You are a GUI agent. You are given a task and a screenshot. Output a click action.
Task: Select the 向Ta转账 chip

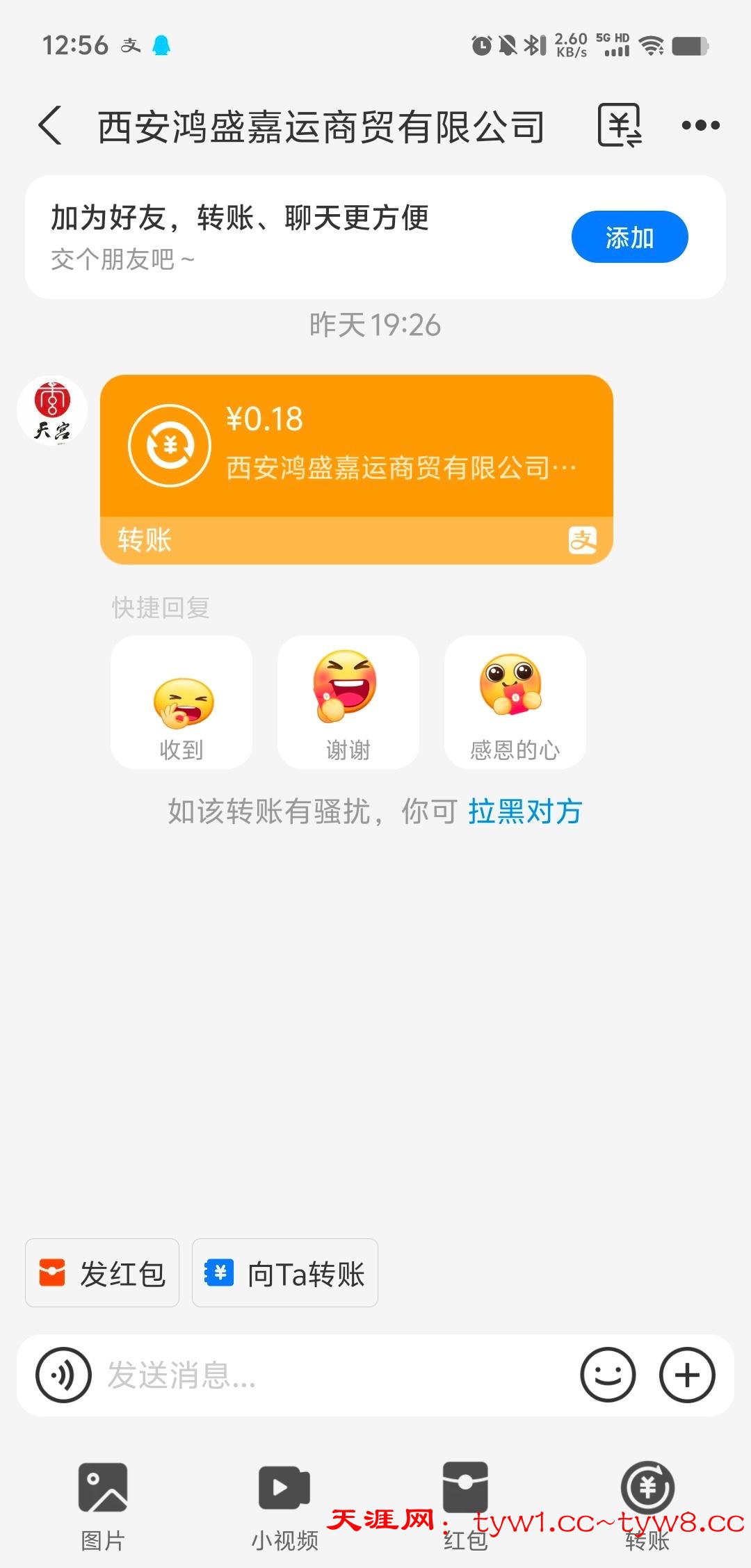(x=285, y=1273)
